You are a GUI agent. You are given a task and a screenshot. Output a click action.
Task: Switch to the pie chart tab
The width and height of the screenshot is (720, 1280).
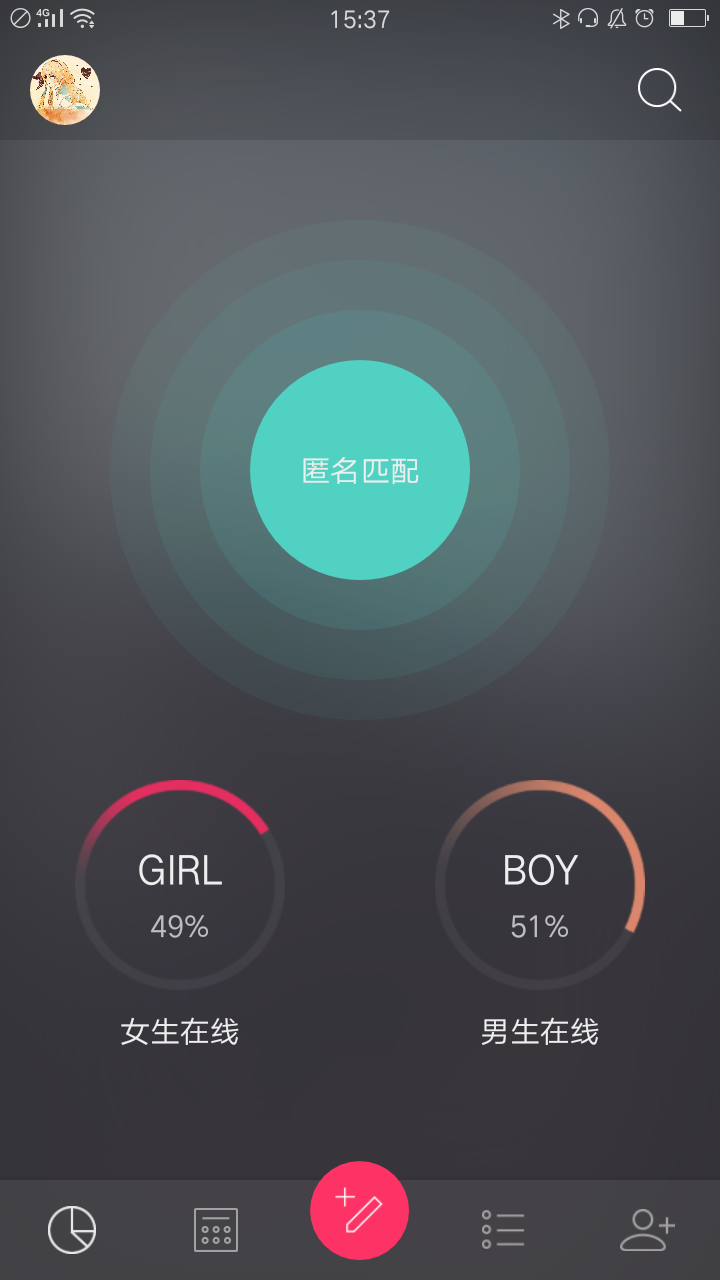[72, 1230]
